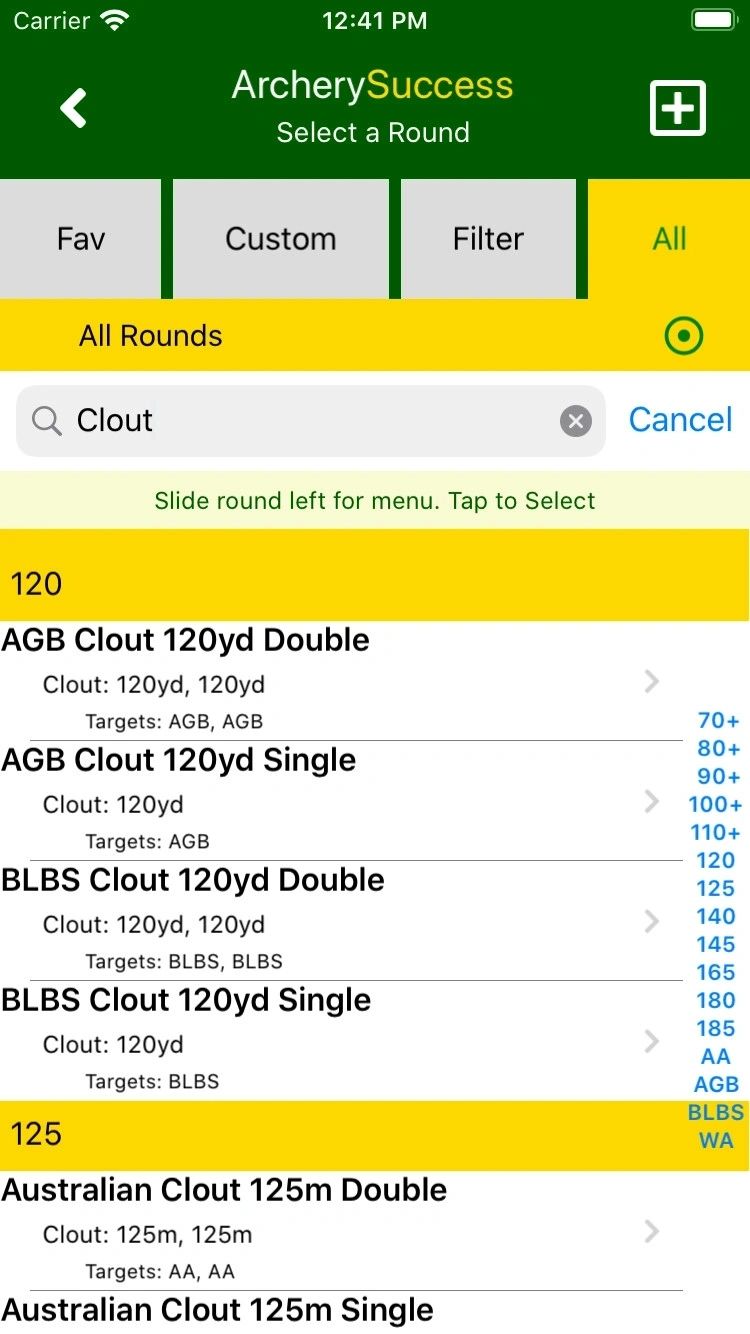Viewport: 750px width, 1334px height.
Task: Jump to AGB section in index
Action: point(716,1084)
